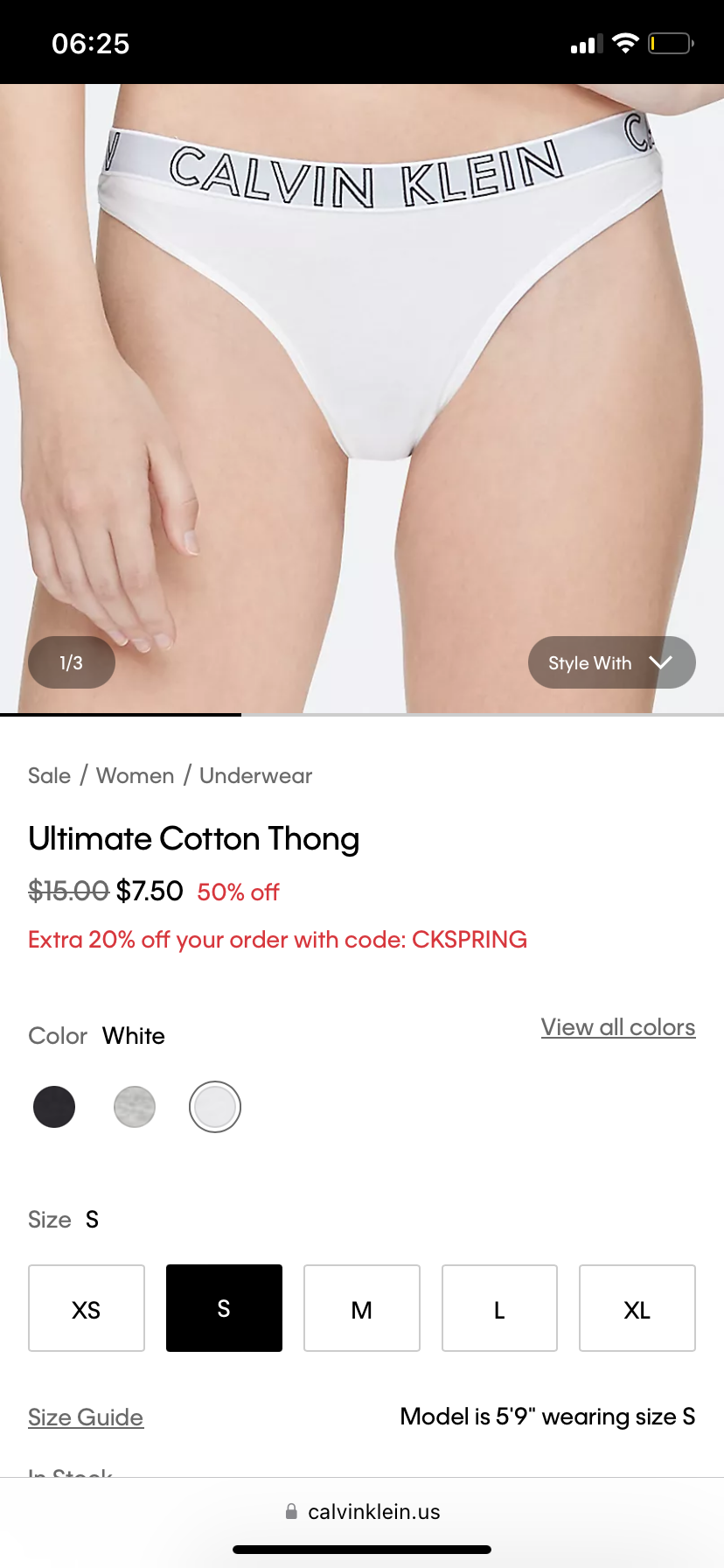Viewport: 724px width, 1568px height.
Task: View all colors link
Action: pos(617,1027)
